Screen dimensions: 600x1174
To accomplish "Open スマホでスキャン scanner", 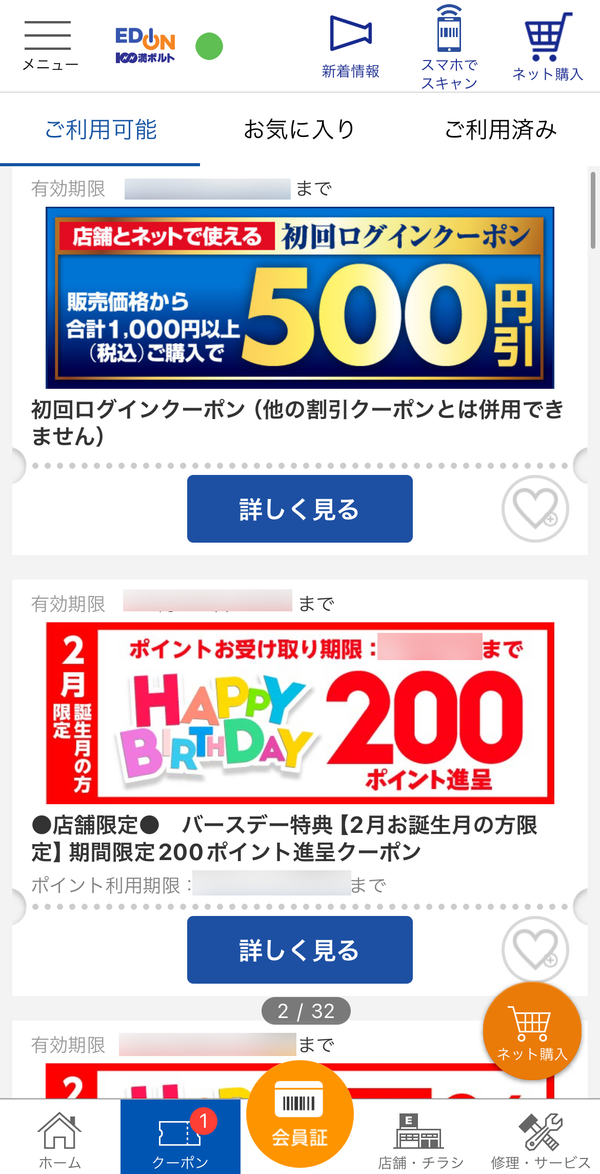I will click(449, 46).
